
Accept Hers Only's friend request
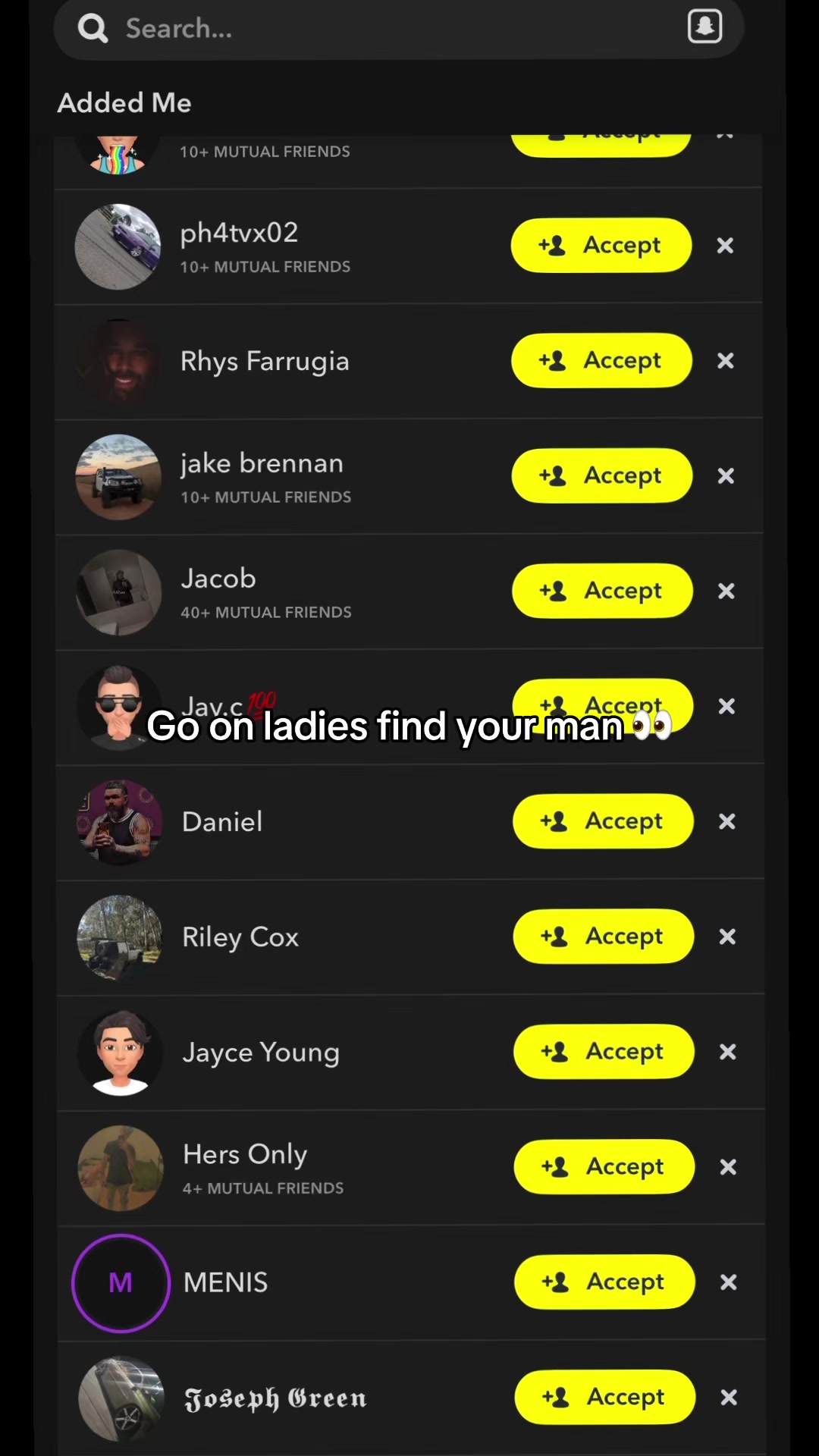[x=604, y=1167]
